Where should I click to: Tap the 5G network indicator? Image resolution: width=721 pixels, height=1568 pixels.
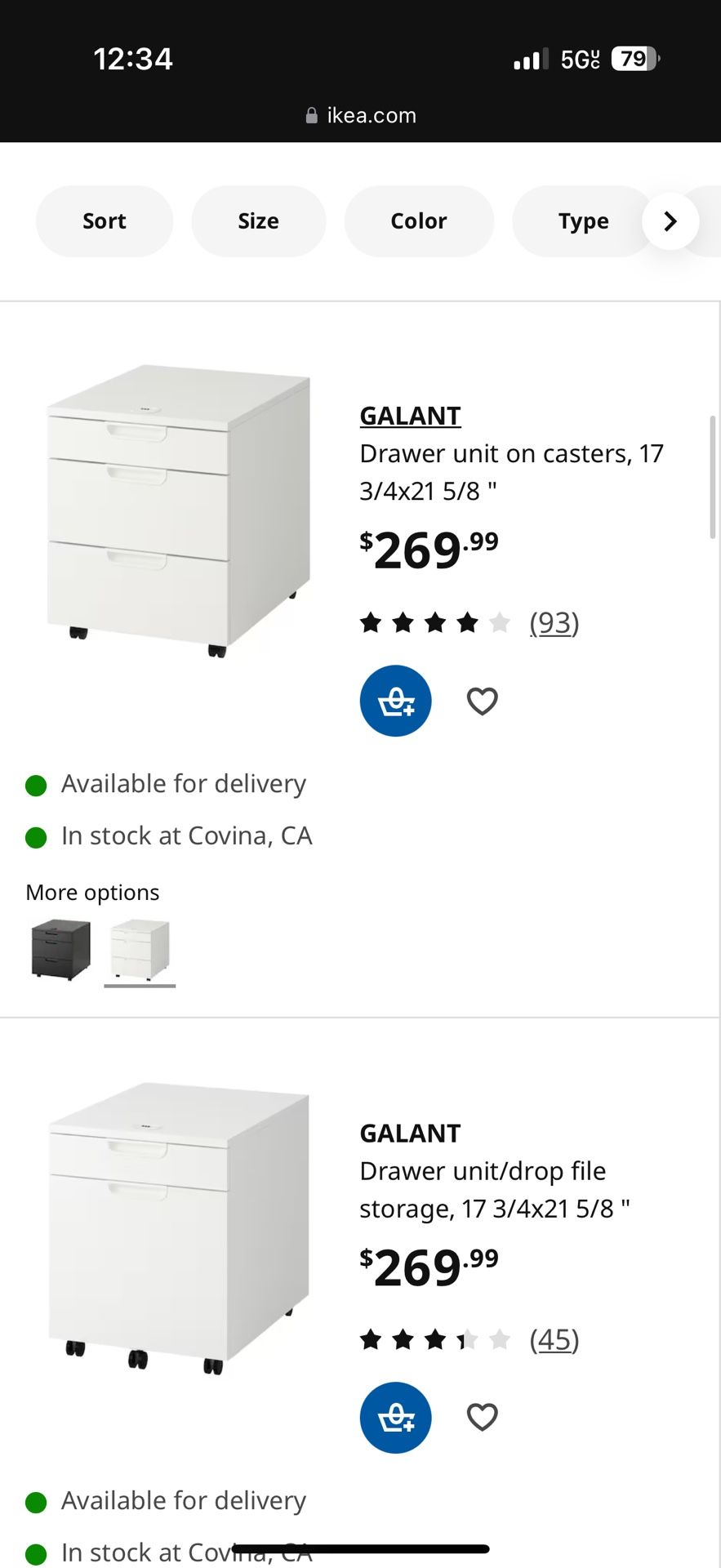click(581, 58)
